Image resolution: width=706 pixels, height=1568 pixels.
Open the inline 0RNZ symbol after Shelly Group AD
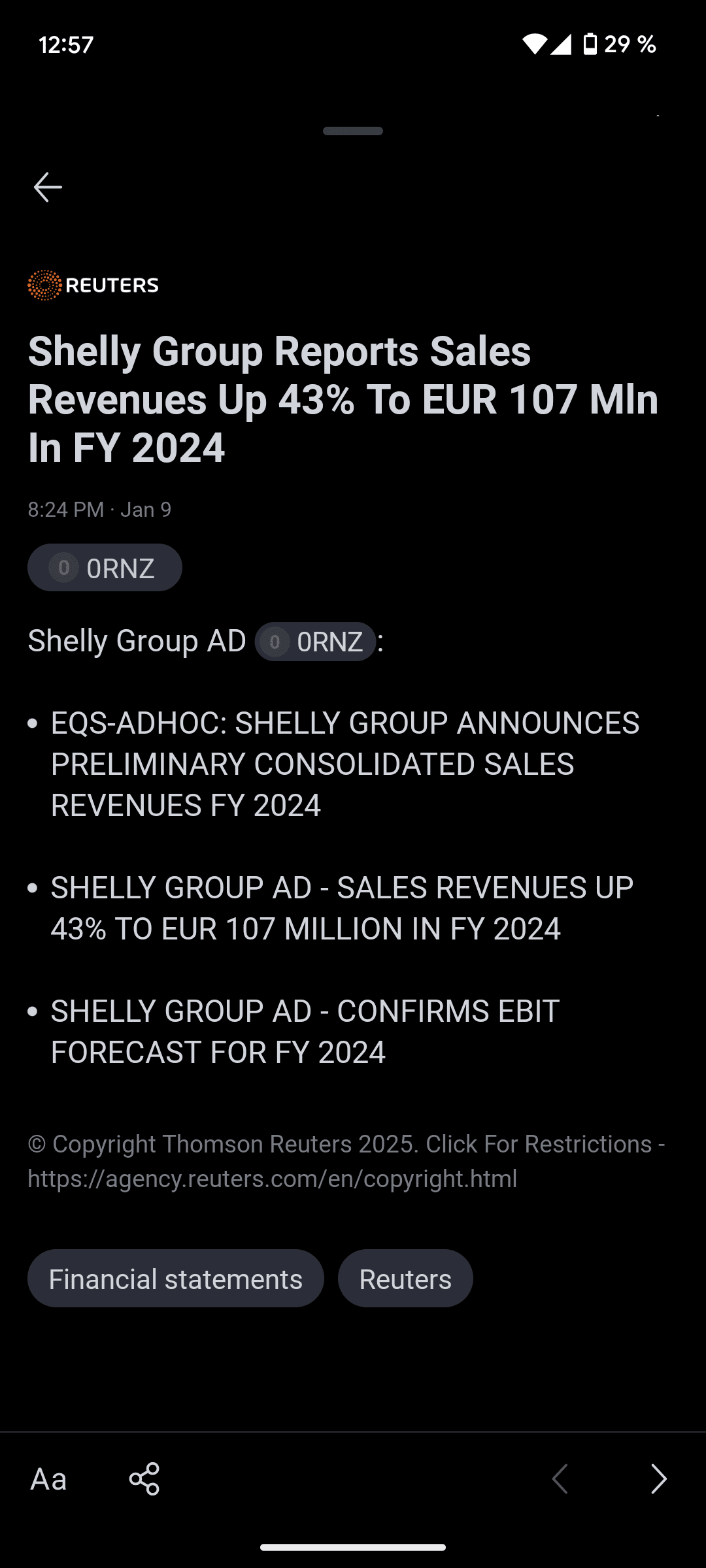click(315, 642)
